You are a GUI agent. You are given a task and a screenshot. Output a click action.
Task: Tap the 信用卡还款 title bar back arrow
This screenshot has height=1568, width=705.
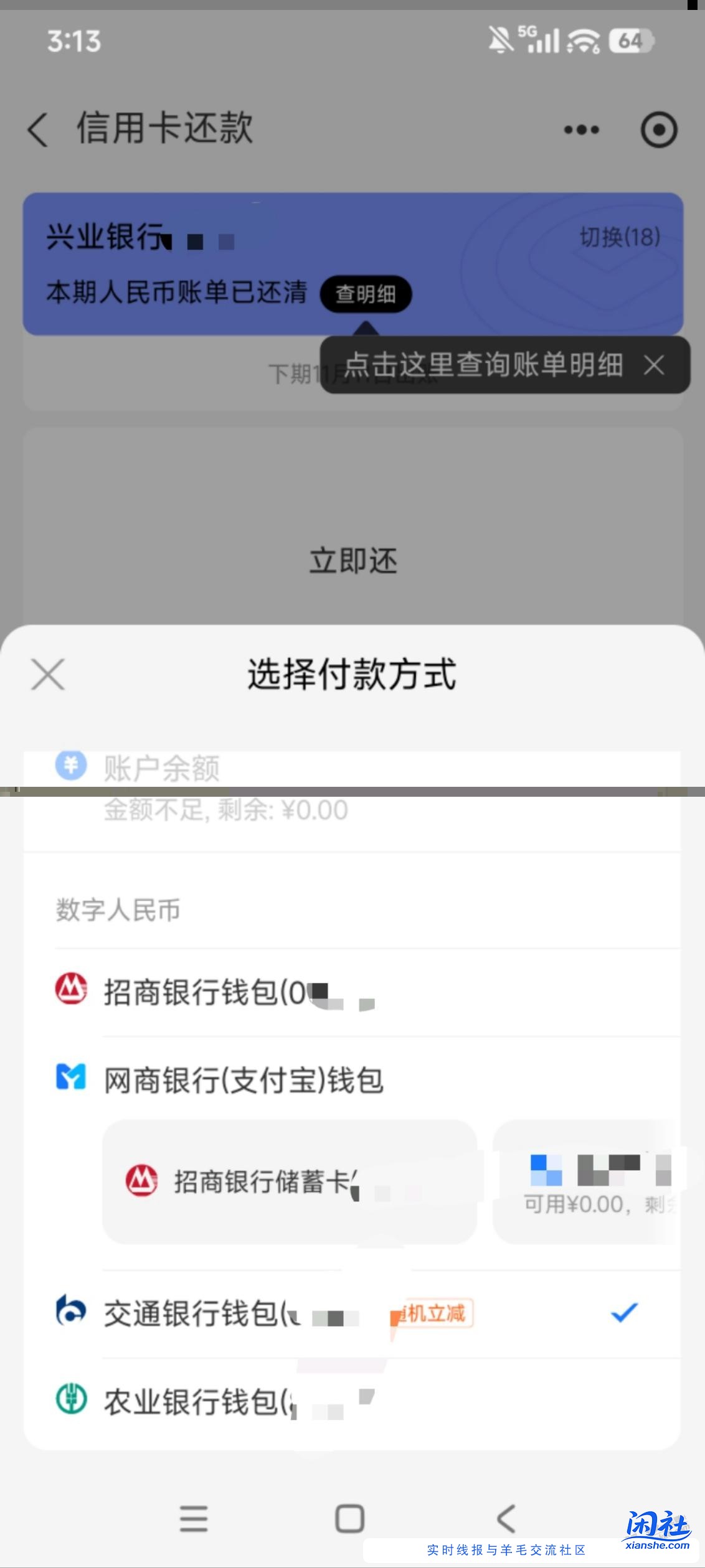(x=37, y=129)
